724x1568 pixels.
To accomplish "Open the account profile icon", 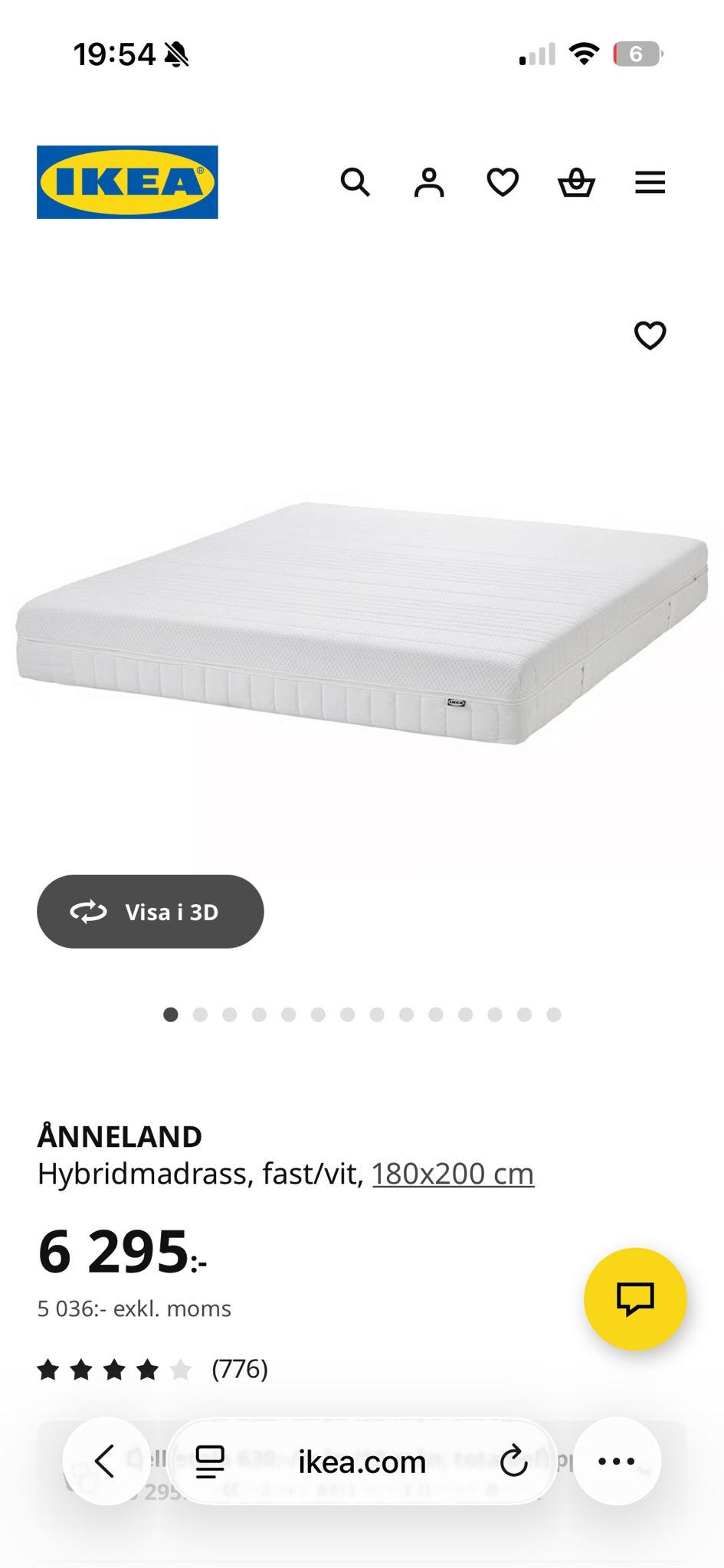I will [x=429, y=183].
